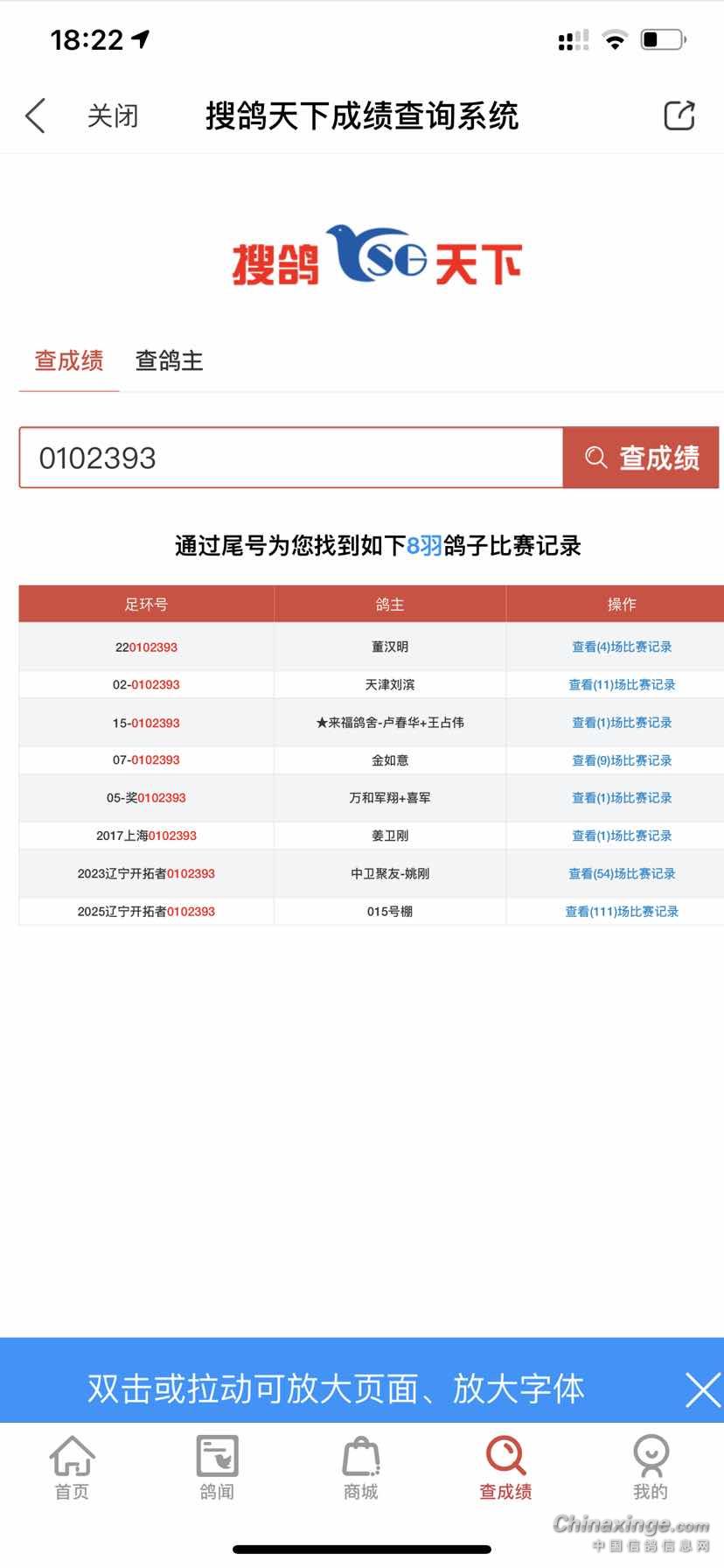This screenshot has width=724, height=1568.
Task: Open 015号棚's 111 race records
Action: pyautogui.click(x=622, y=912)
